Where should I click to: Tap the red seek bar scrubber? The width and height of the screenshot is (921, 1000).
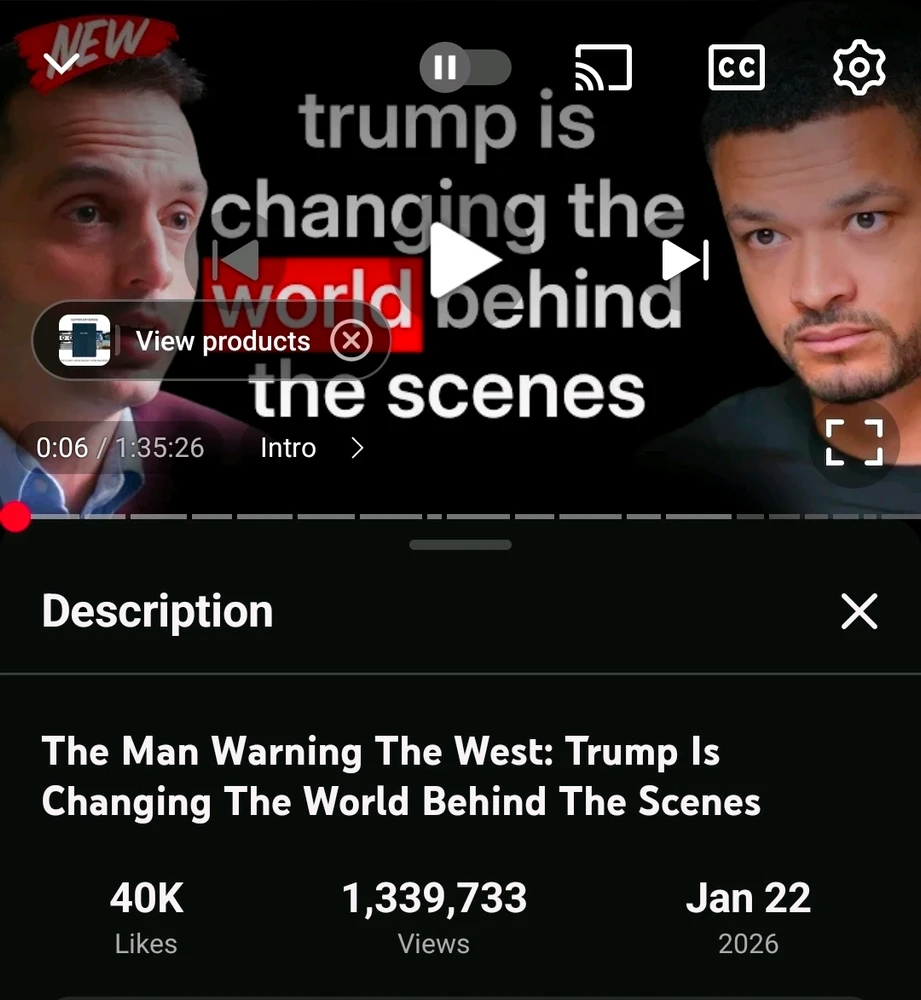[15, 517]
